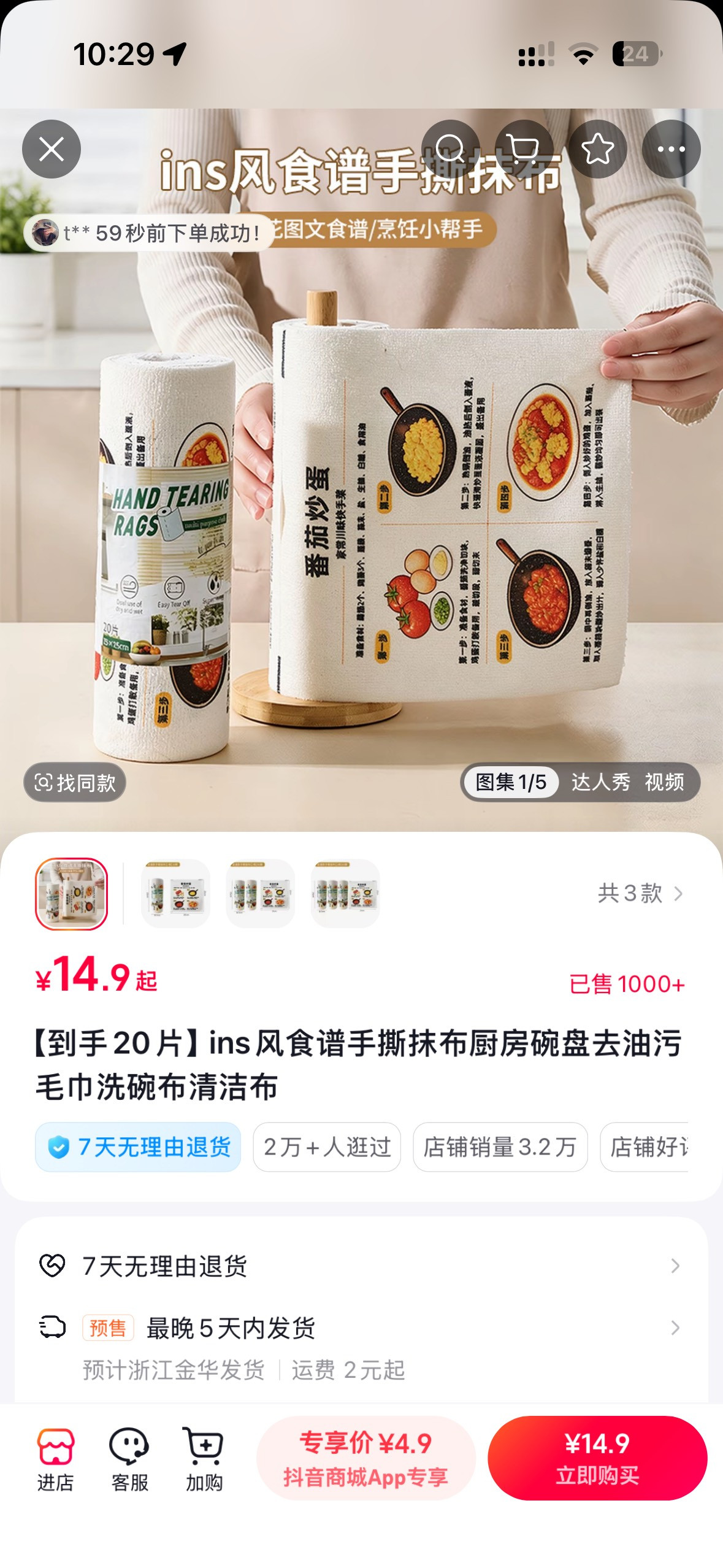Open the 7天无理由退货 policy row
This screenshot has width=723, height=1568.
click(361, 1266)
